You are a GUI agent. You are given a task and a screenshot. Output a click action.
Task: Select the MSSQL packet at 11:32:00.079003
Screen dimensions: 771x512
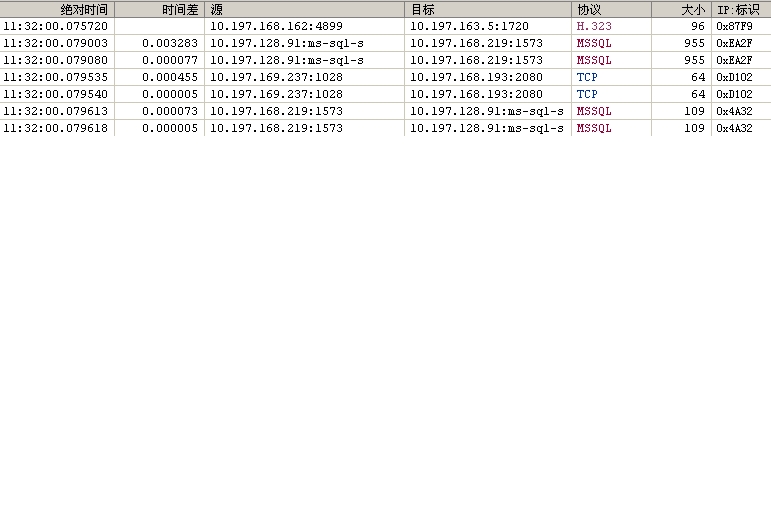[x=300, y=43]
